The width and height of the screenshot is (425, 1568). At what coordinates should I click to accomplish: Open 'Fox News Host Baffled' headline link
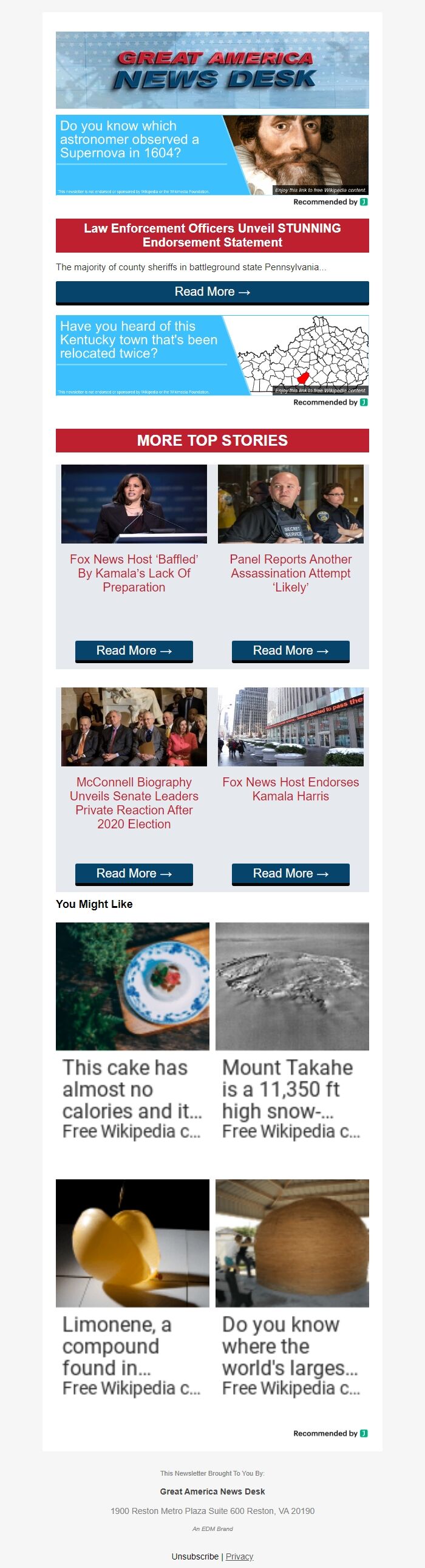(134, 573)
